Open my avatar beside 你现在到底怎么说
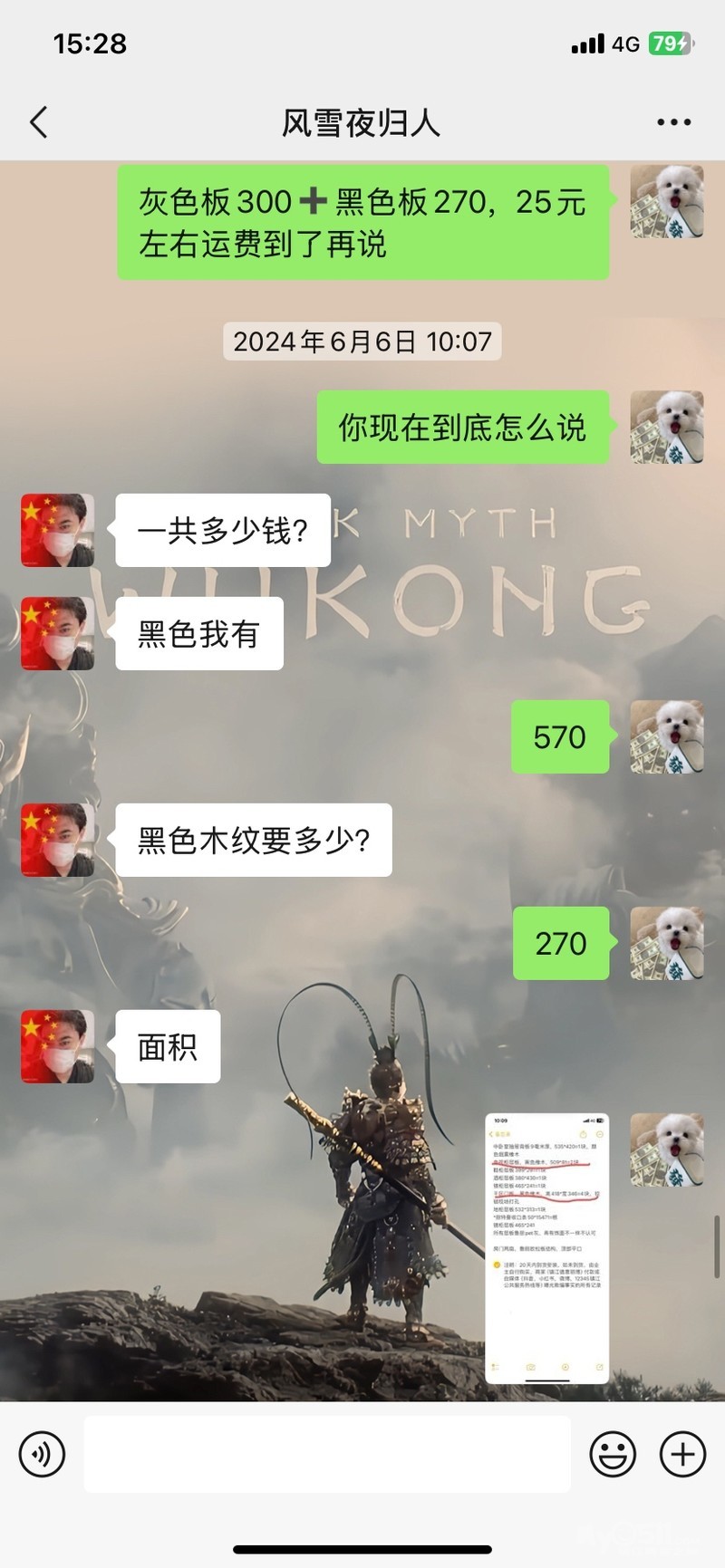The width and height of the screenshot is (725, 1568). (667, 427)
